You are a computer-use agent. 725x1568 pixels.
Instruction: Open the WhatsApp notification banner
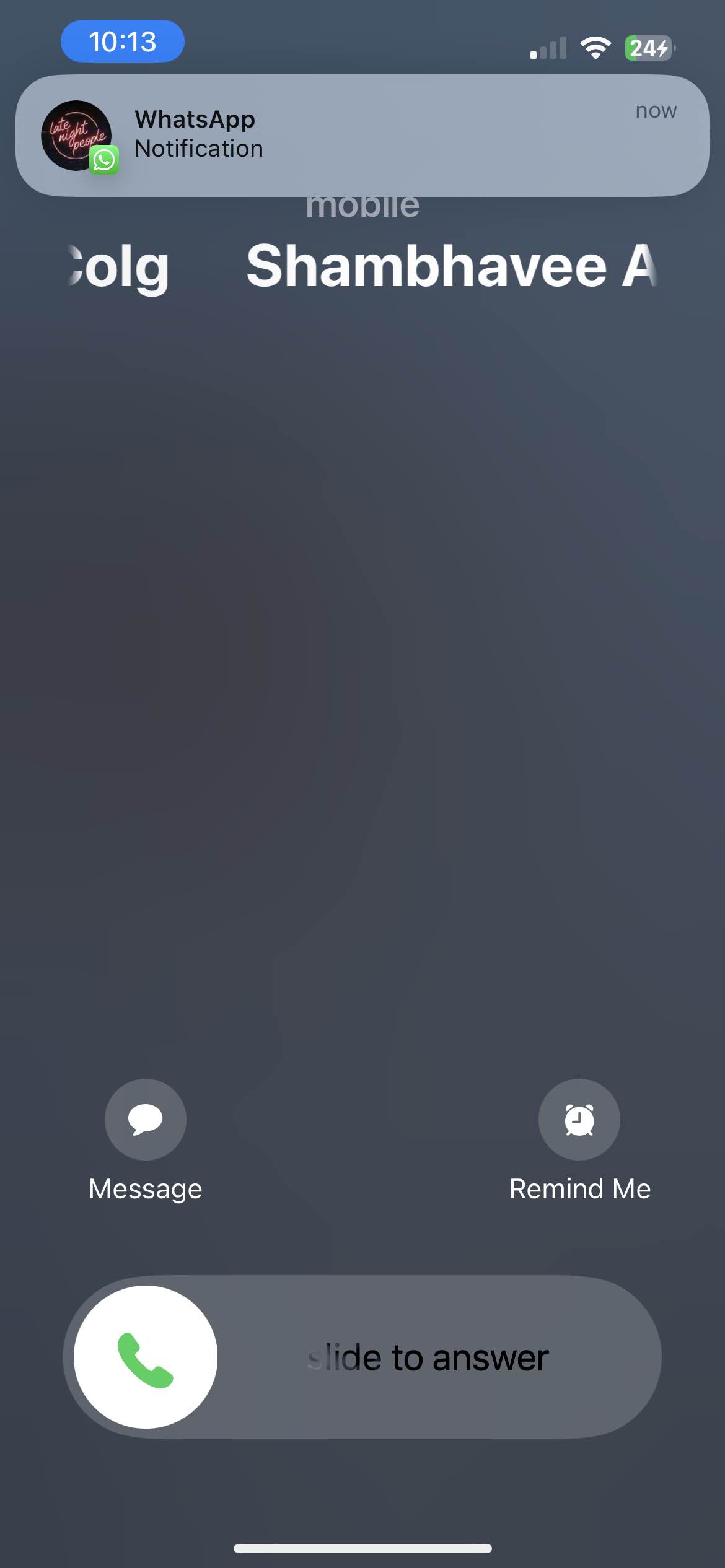[x=362, y=135]
